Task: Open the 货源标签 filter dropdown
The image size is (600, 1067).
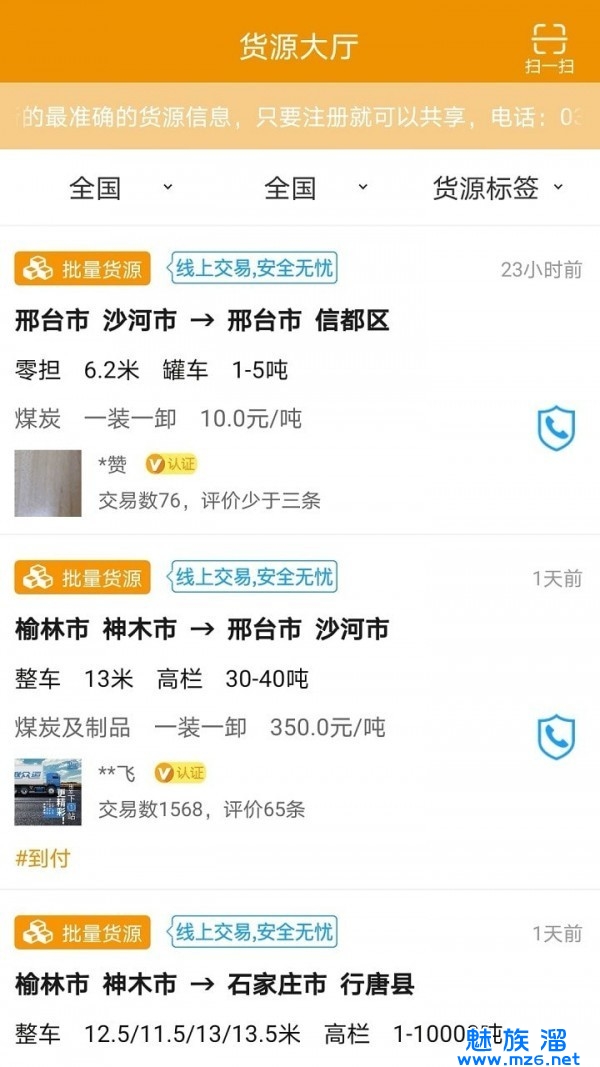Action: pos(497,187)
